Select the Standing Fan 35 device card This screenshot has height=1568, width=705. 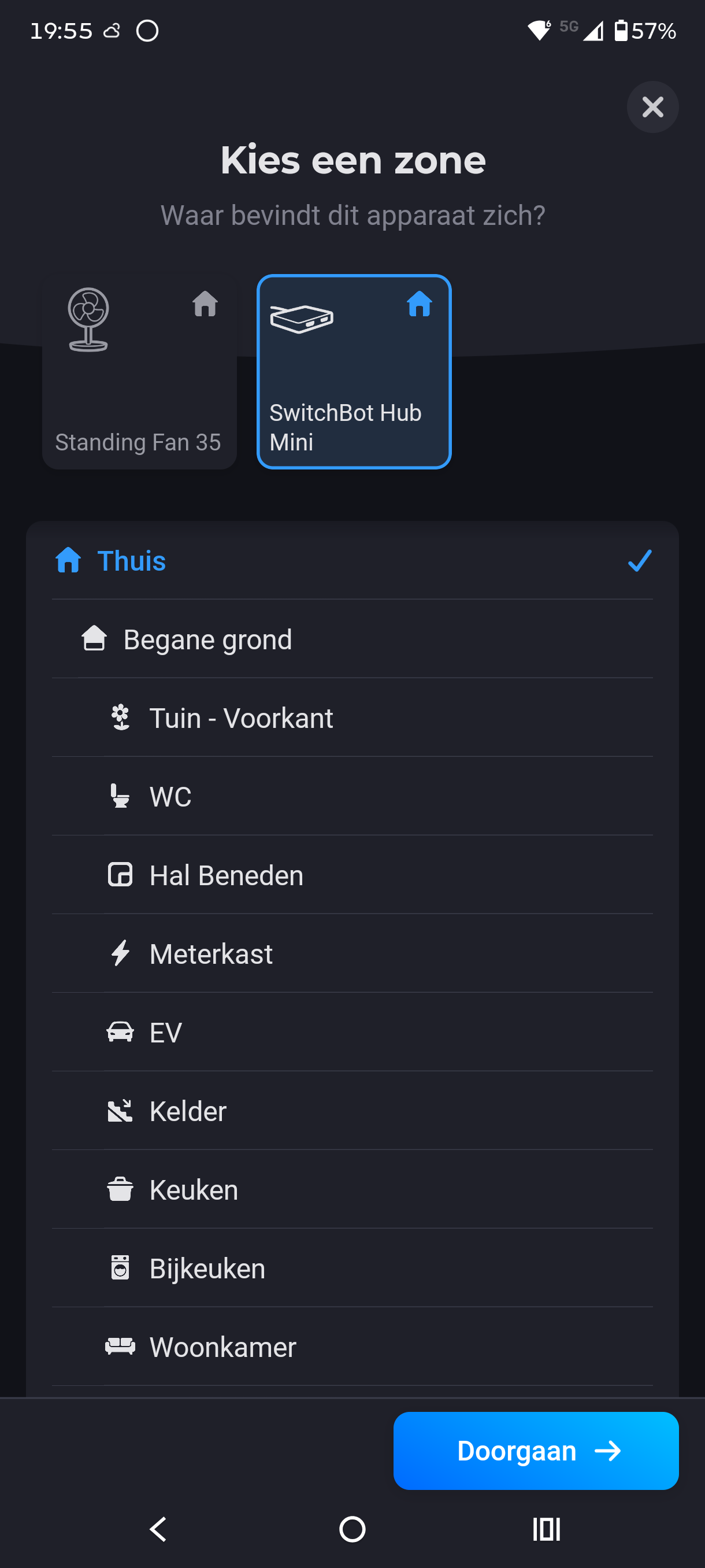(139, 371)
